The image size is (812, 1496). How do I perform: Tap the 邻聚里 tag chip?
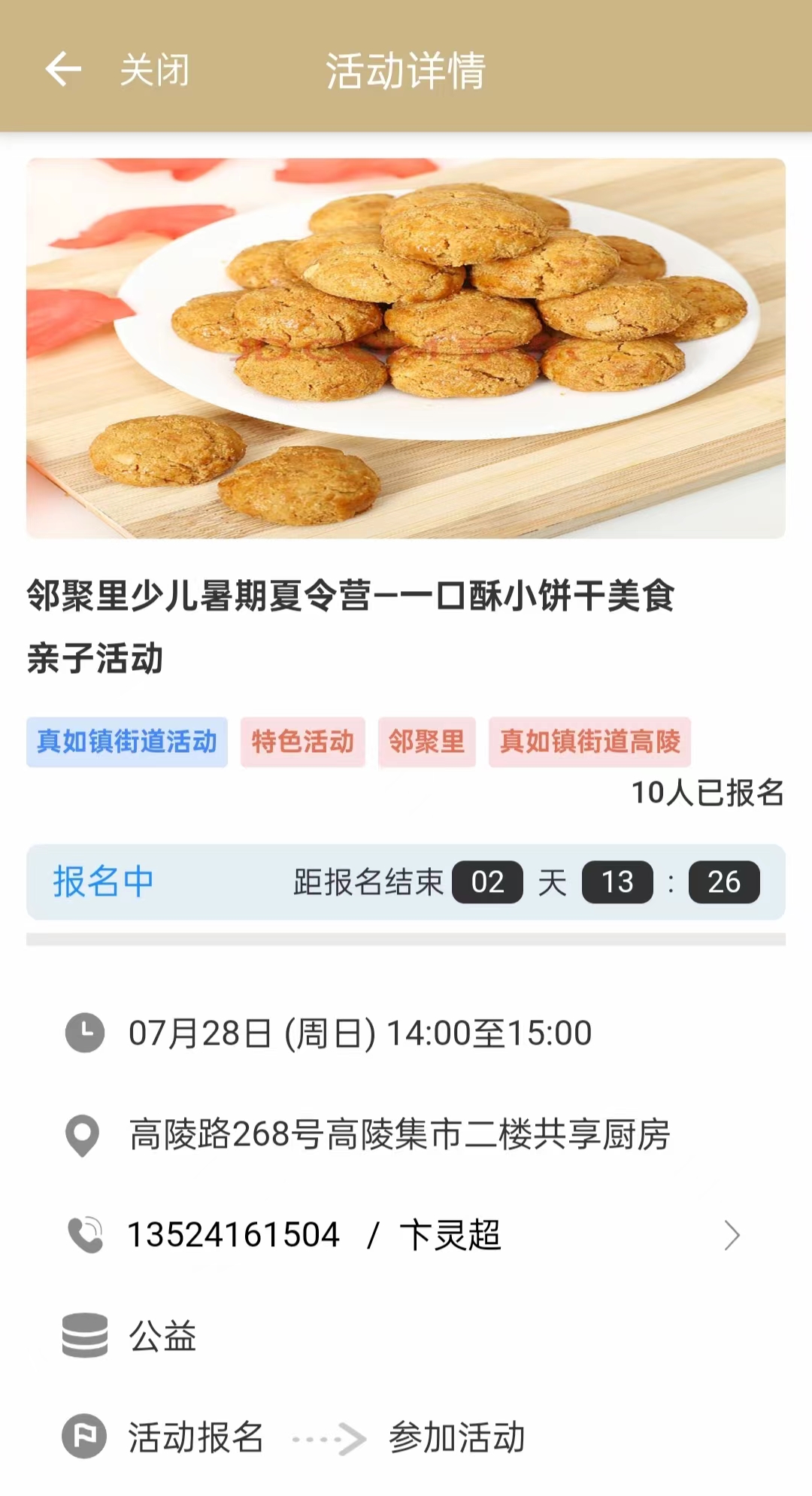click(426, 742)
